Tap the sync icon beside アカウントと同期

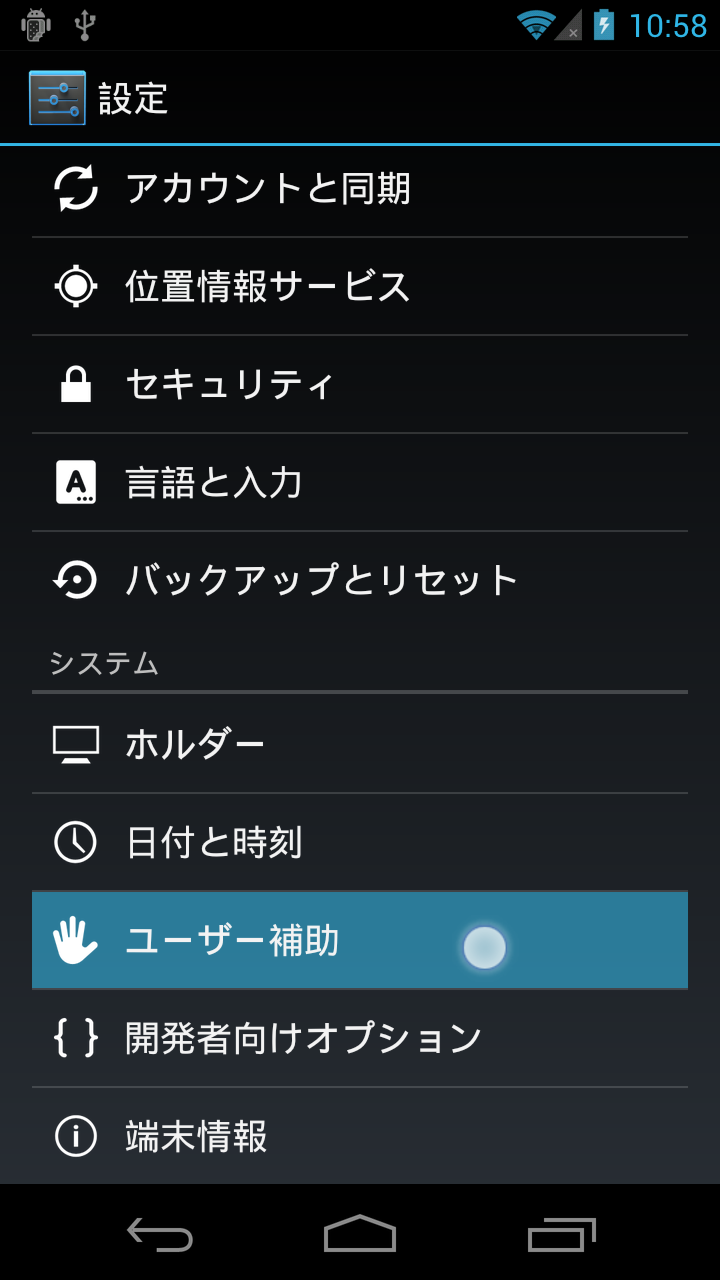click(75, 189)
